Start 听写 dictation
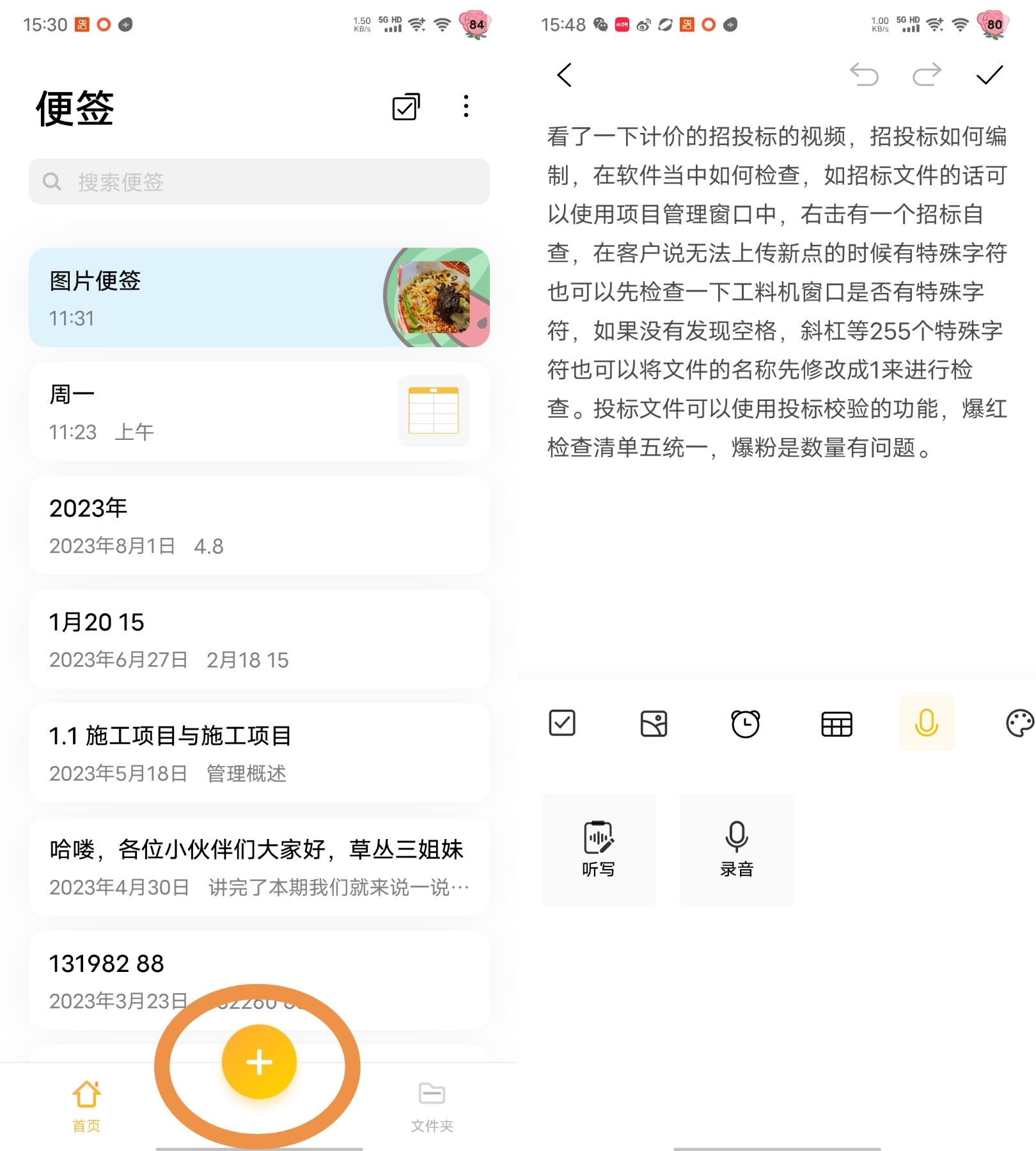Image resolution: width=1036 pixels, height=1151 pixels. 599,849
